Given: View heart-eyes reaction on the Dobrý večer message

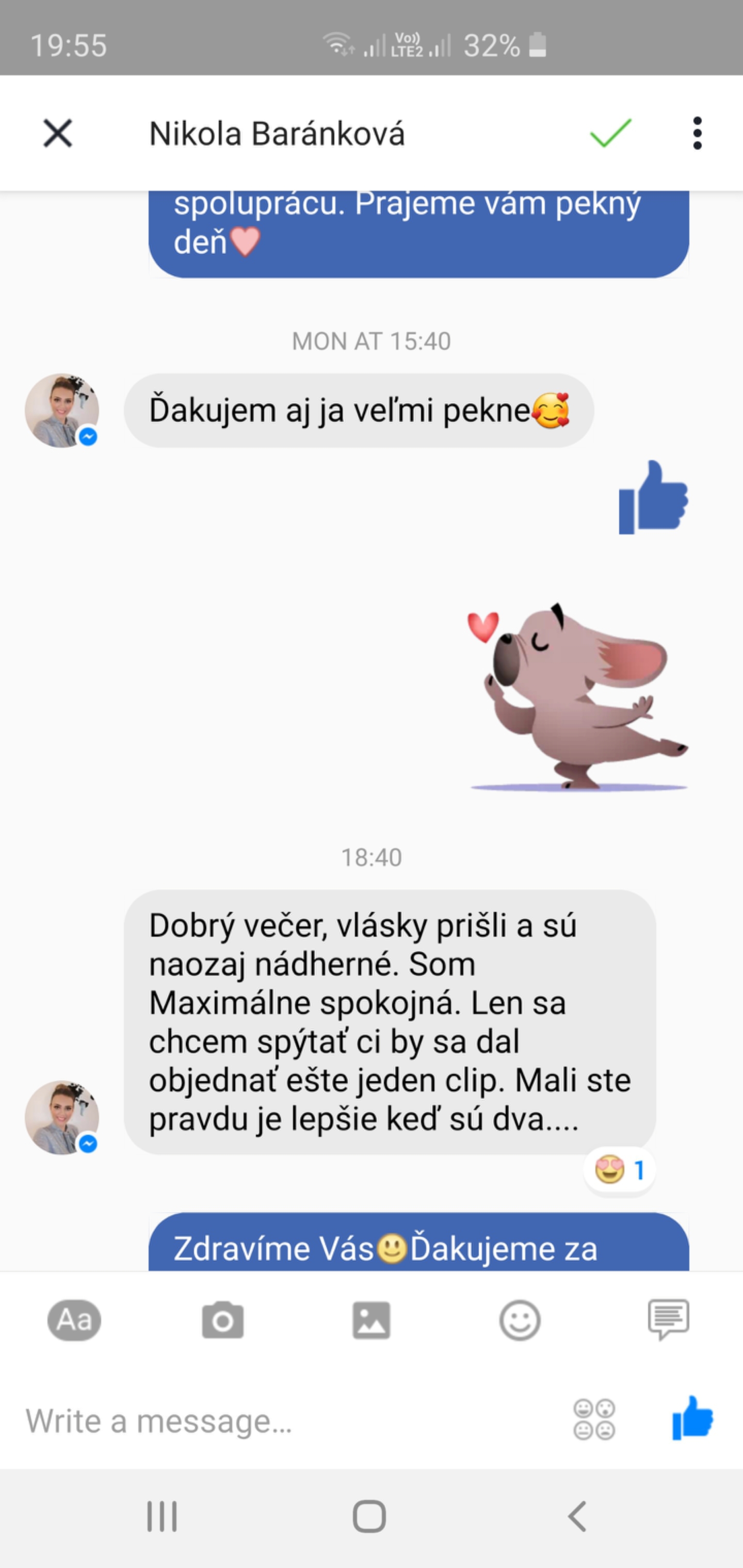Looking at the screenshot, I should tap(619, 1170).
